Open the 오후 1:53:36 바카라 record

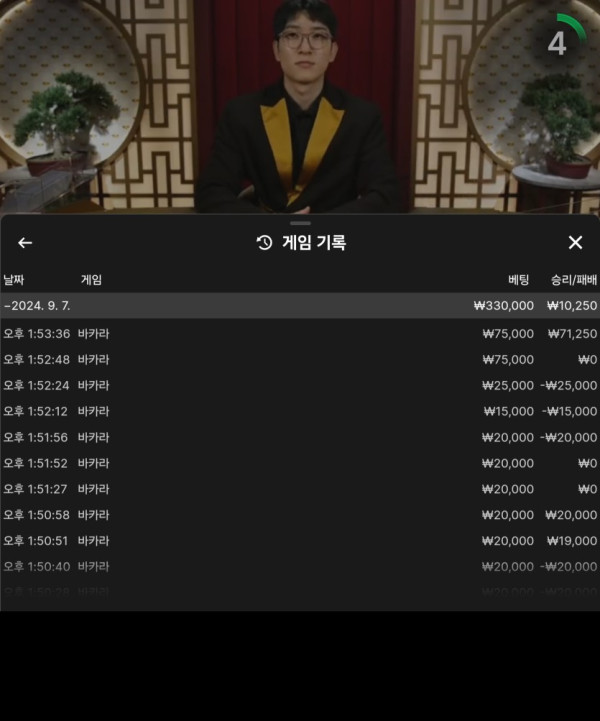tap(300, 334)
